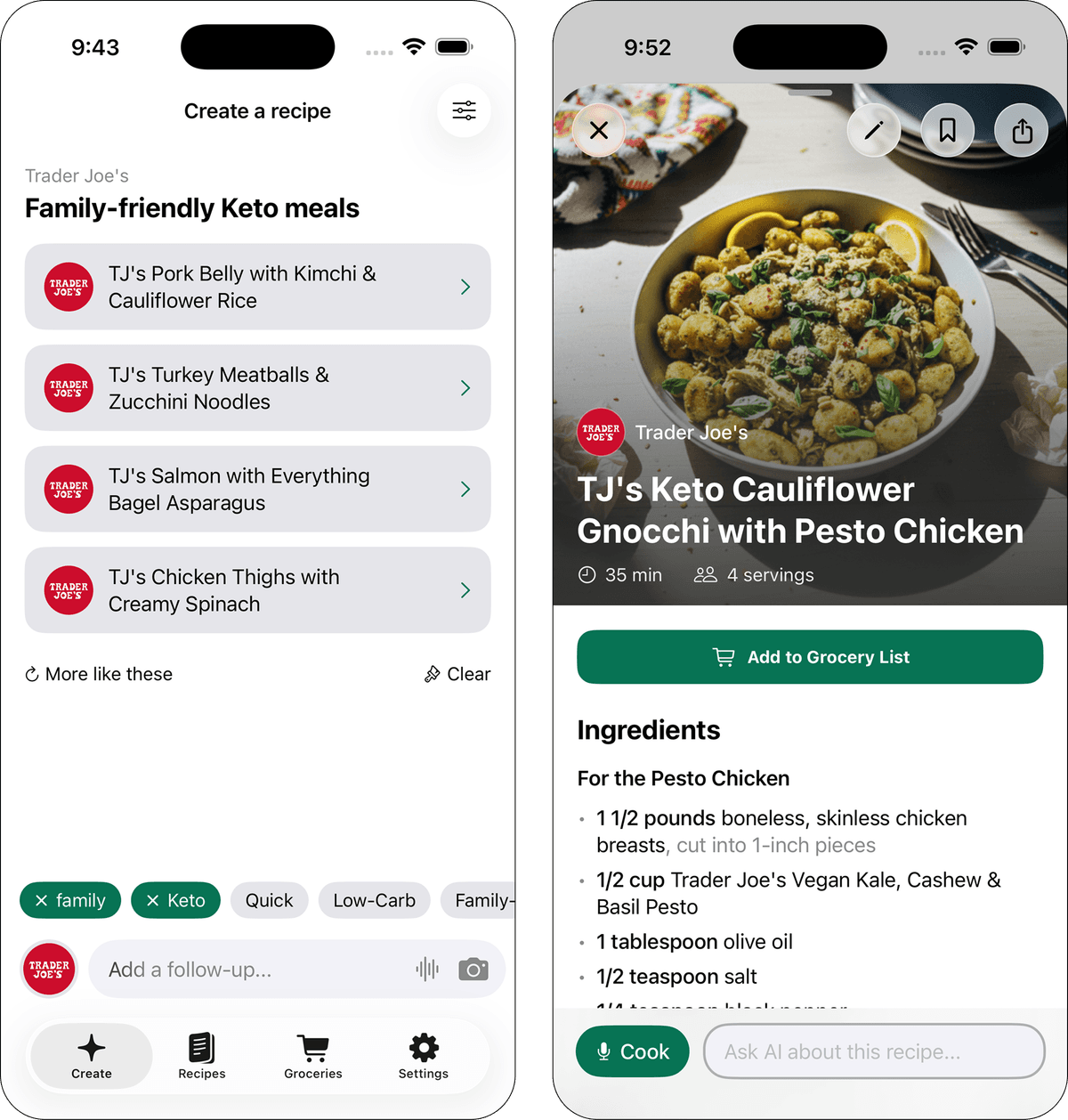Open the recipe filter settings icon
Viewport: 1068px width, 1120px height.
click(x=464, y=110)
